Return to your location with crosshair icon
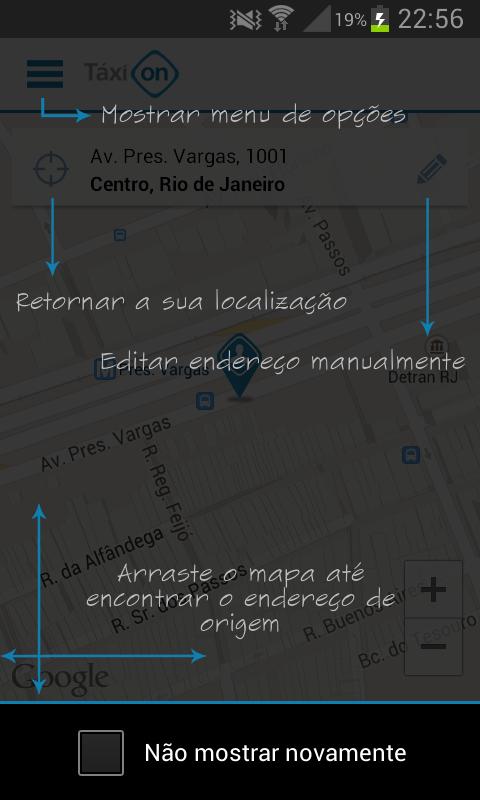Viewport: 480px width, 800px height. click(51, 168)
